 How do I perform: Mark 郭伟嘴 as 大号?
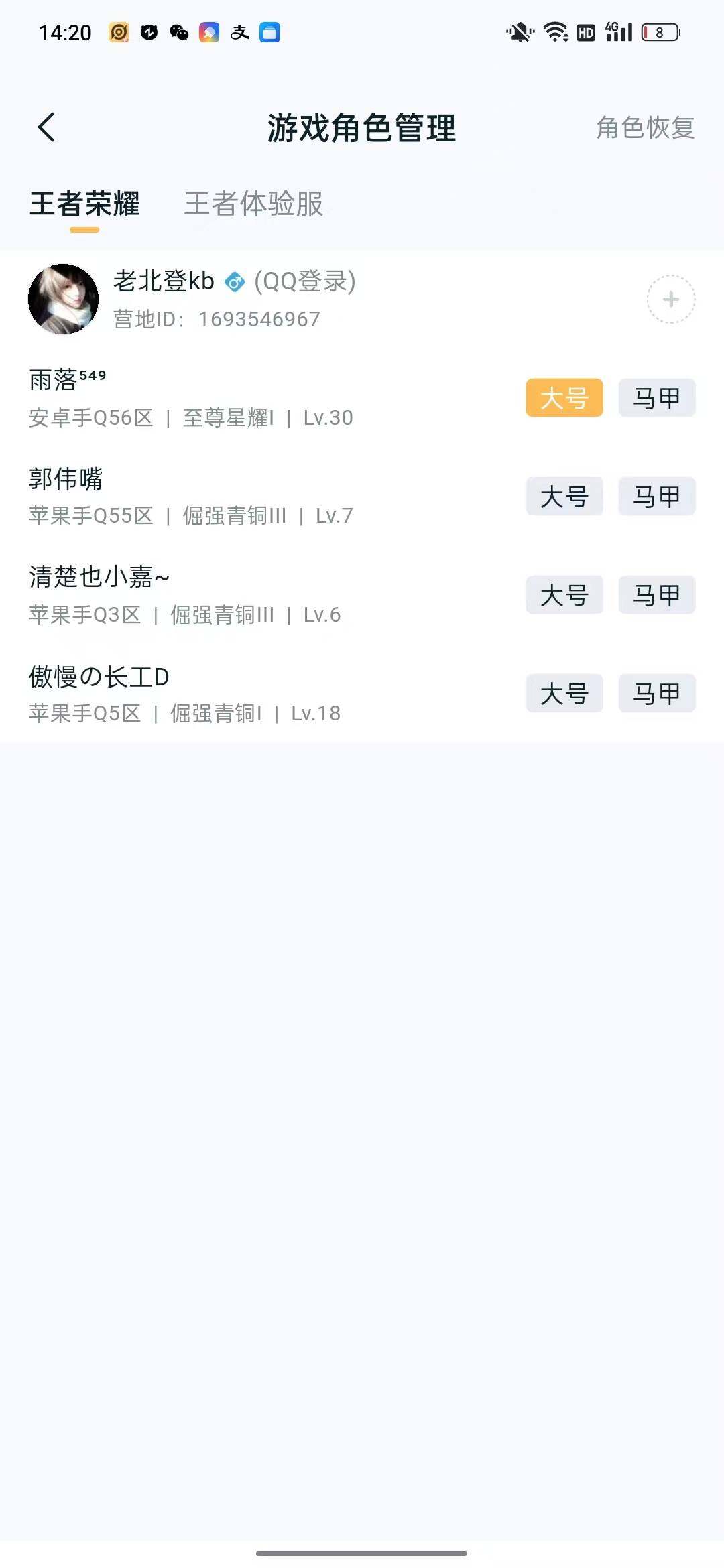coord(563,497)
